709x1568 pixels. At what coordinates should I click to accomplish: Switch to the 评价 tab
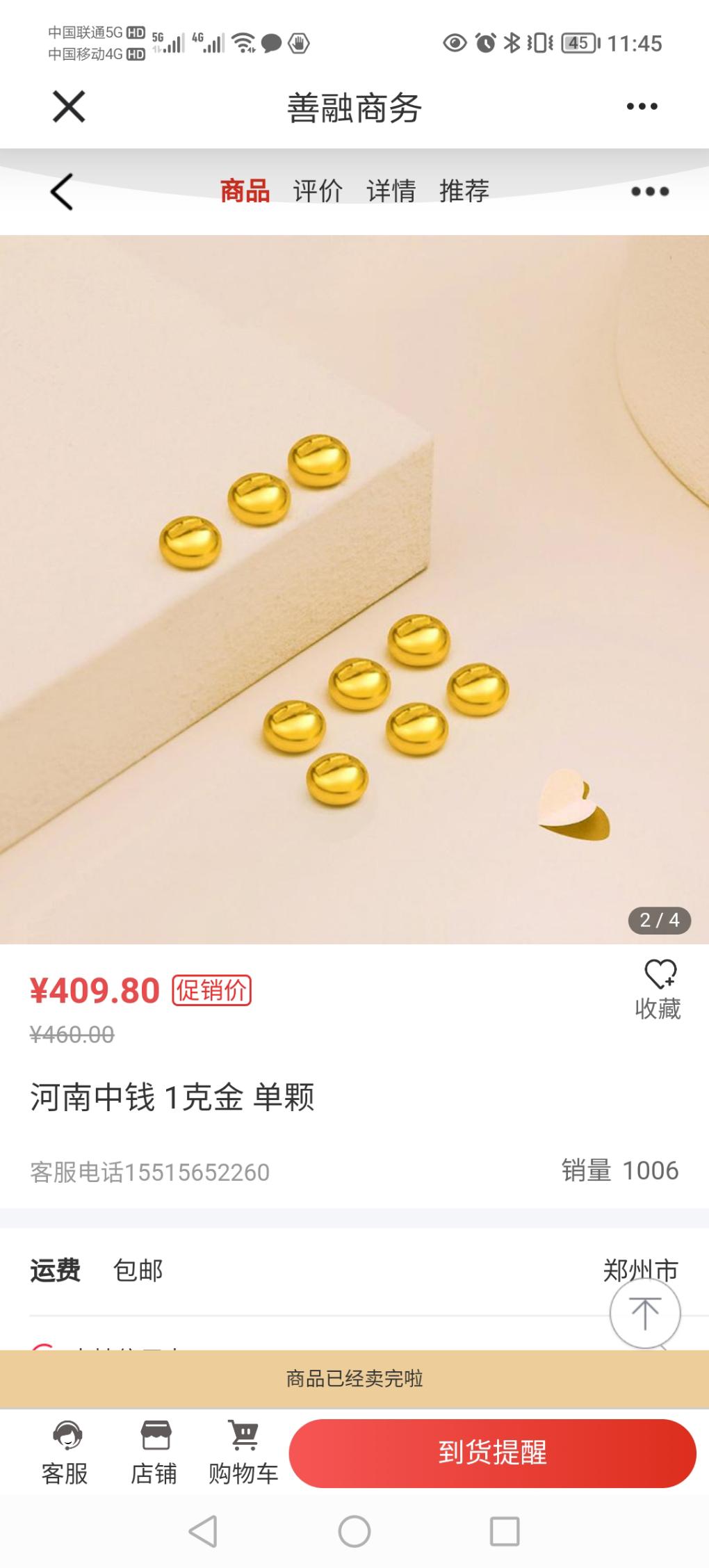coord(318,191)
